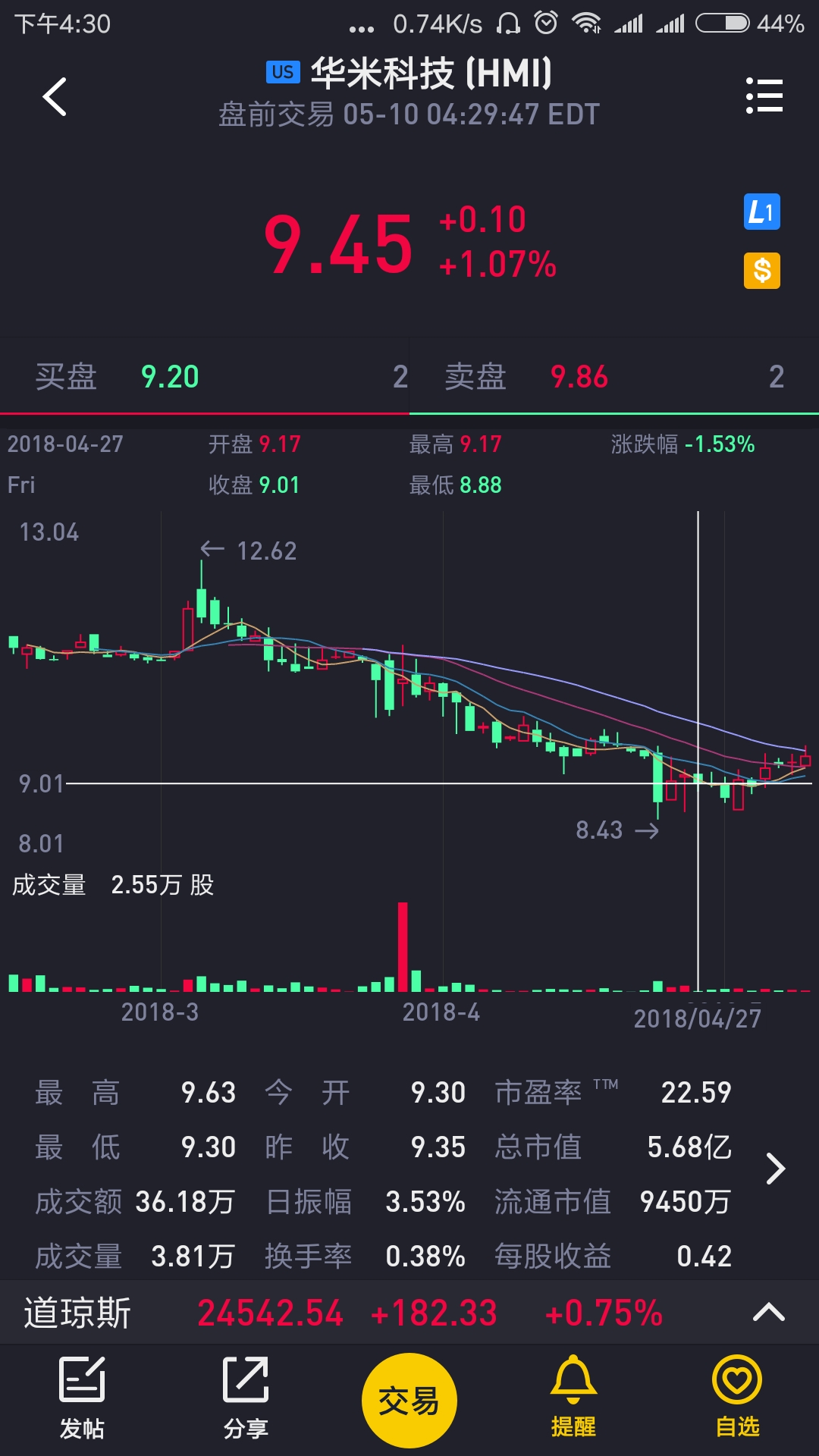Open 发帖 to write a post

[82, 1398]
